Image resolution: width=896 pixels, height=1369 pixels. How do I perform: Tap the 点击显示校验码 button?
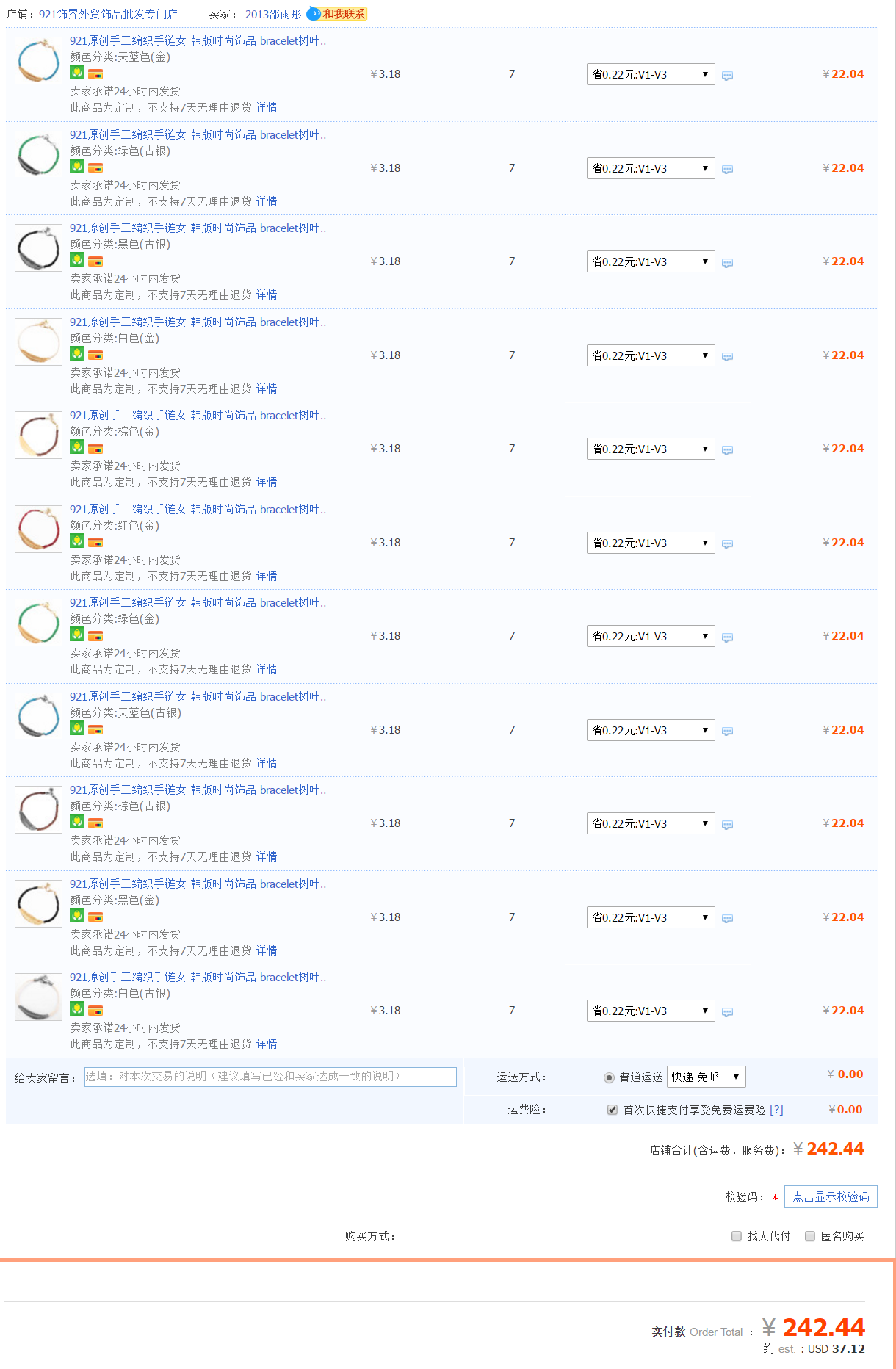831,1196
